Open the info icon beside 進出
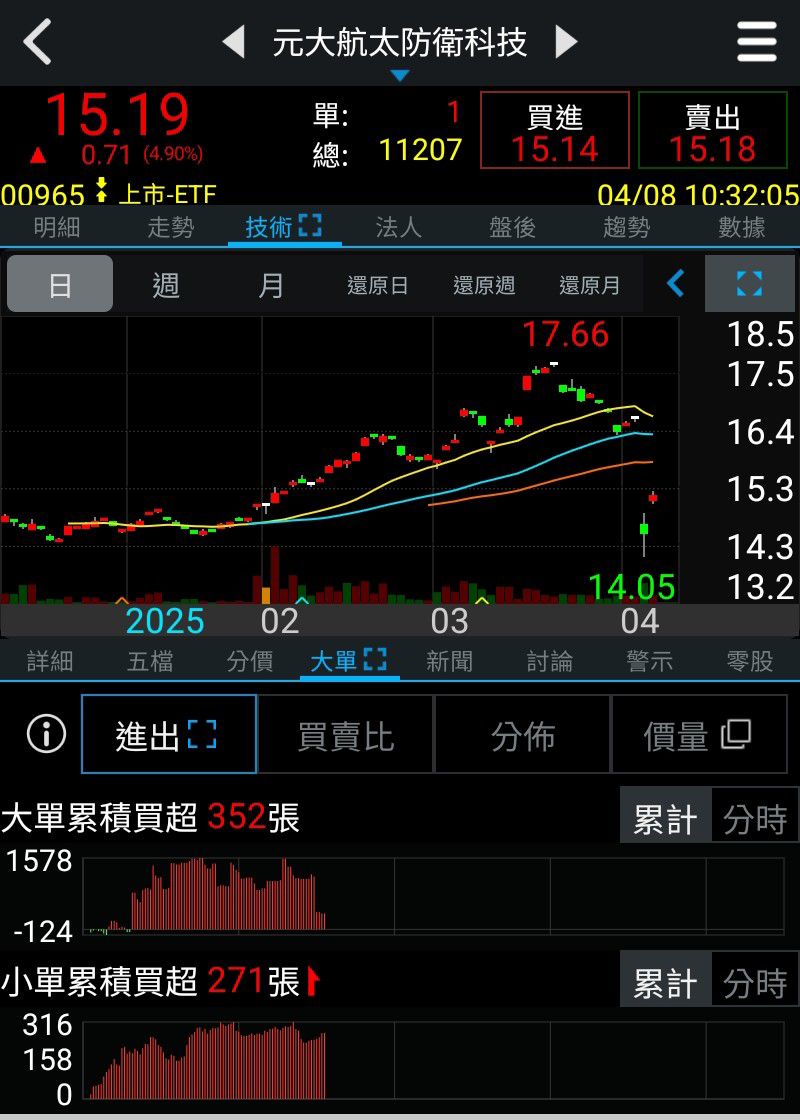This screenshot has width=800, height=1120. coord(46,735)
